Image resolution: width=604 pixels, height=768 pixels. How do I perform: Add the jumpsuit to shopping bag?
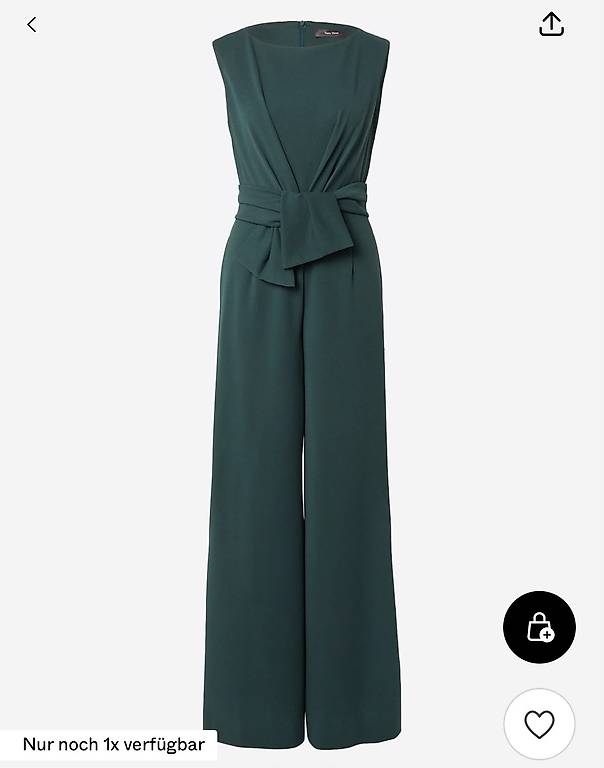point(539,627)
